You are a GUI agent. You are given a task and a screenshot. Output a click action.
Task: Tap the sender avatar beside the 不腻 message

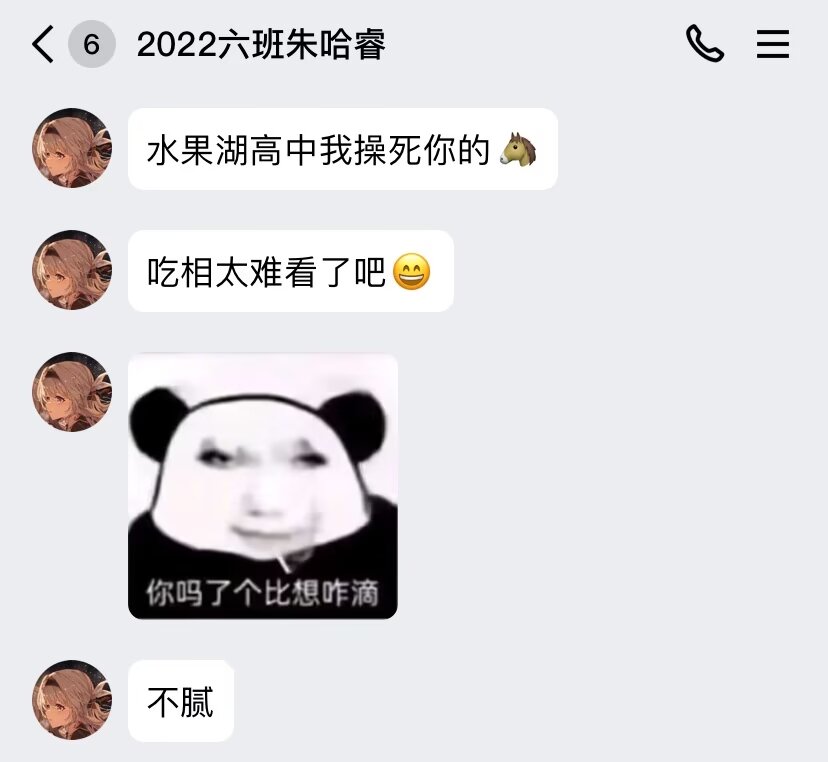(x=72, y=699)
